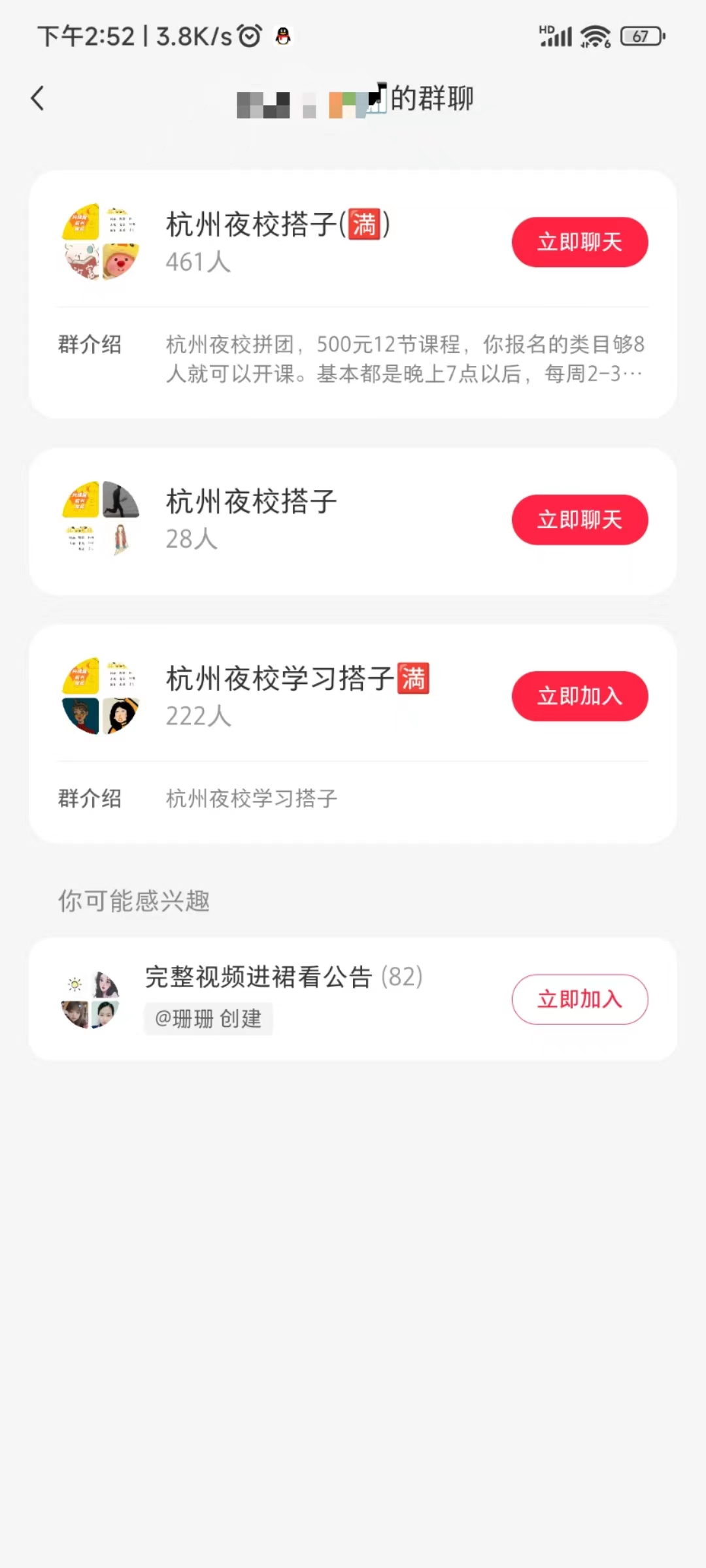This screenshot has height=1568, width=706.
Task: Tap 立即聊天 for the 28人 杭州夜校搭子 group
Action: [x=579, y=520]
